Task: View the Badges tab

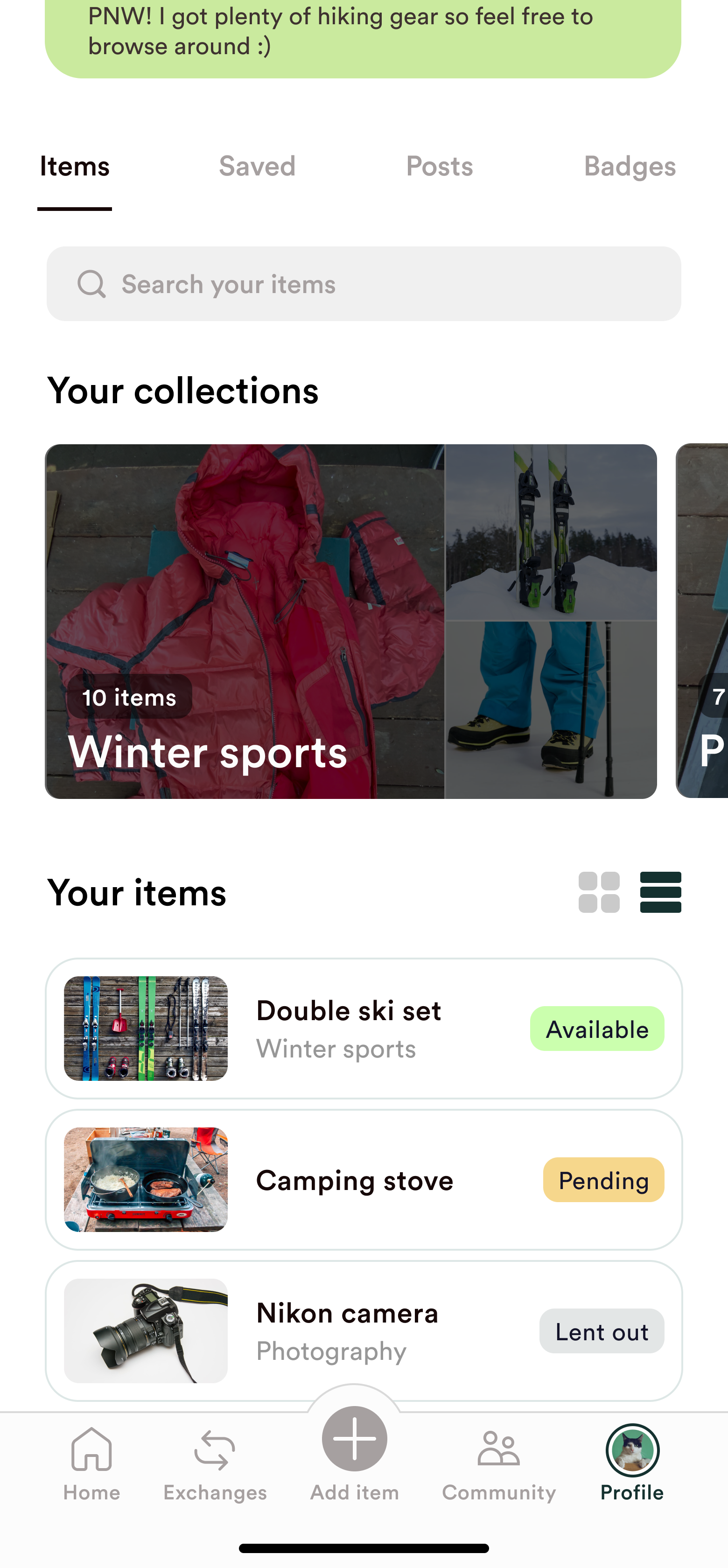Action: [630, 166]
